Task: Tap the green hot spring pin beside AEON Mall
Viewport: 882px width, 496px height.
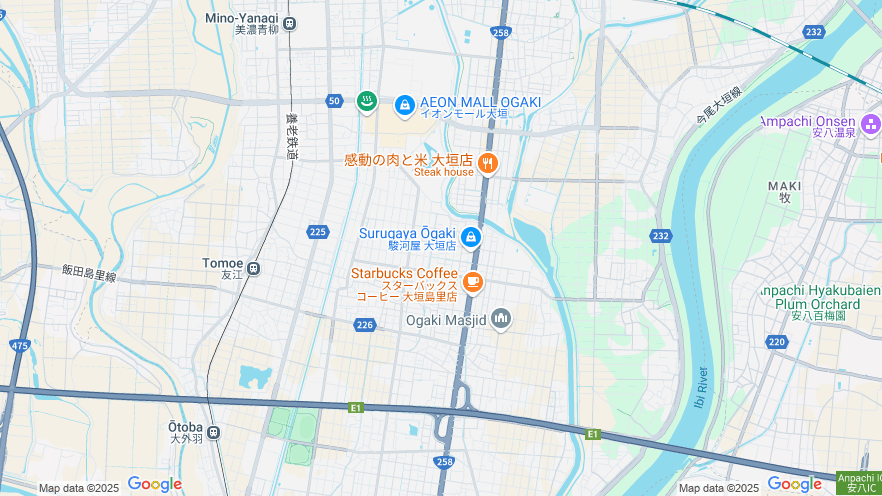Action: [x=366, y=100]
